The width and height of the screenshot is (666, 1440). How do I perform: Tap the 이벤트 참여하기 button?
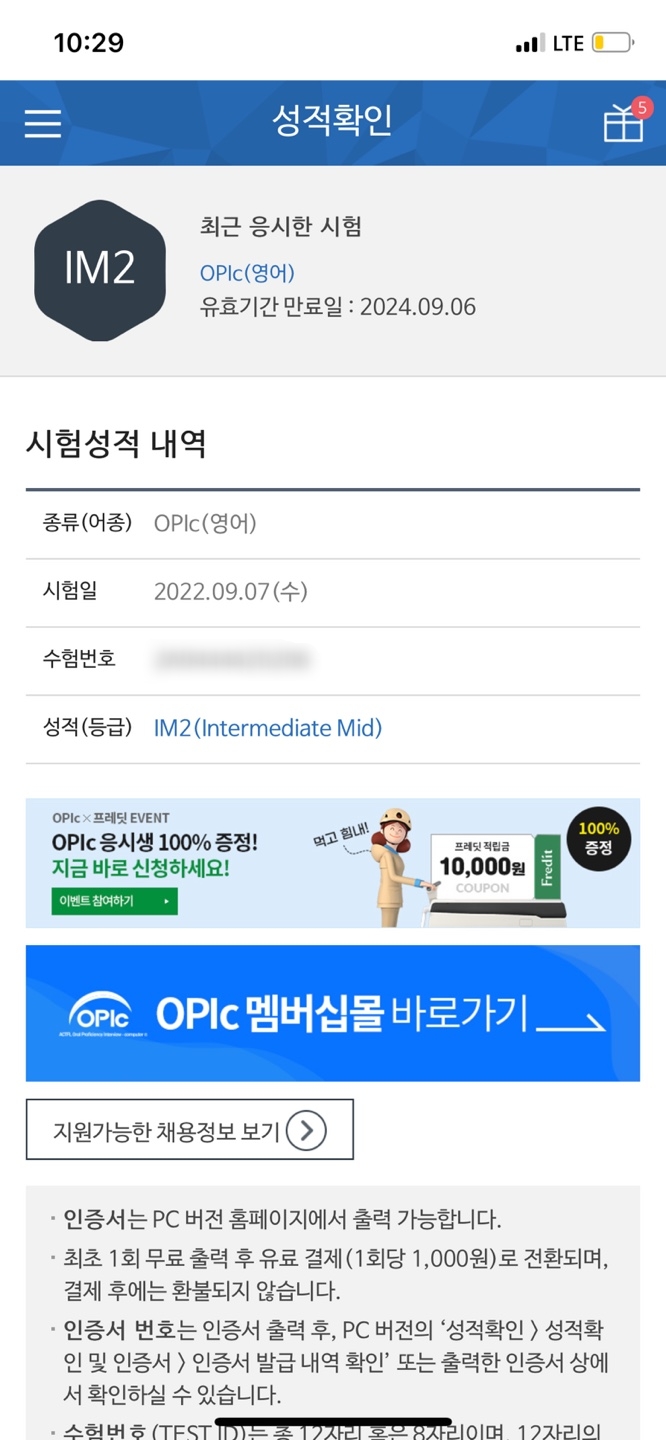(115, 901)
